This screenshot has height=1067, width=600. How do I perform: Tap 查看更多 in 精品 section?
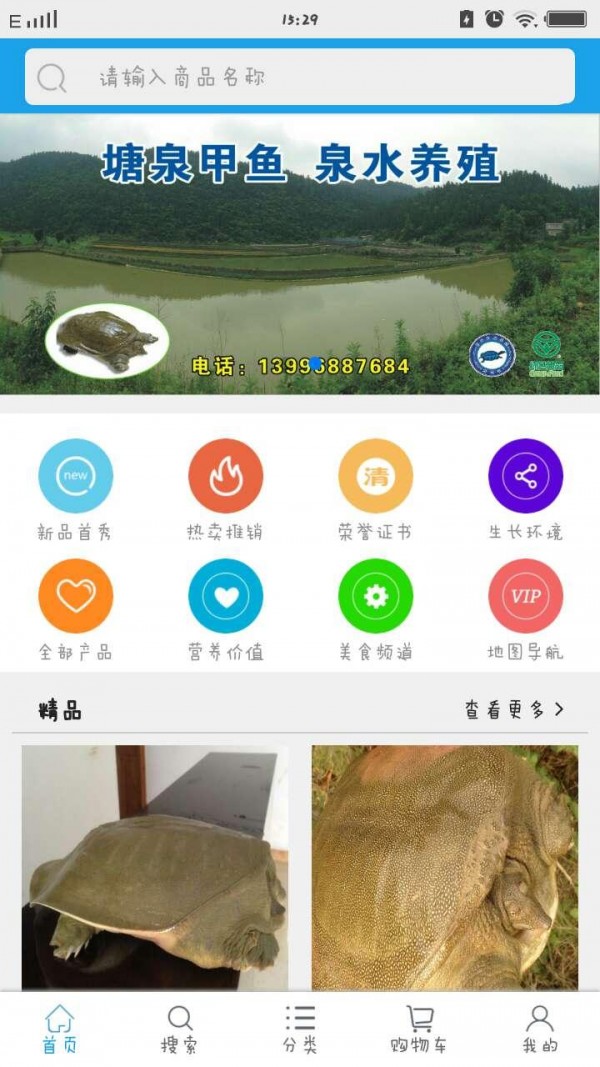click(514, 710)
